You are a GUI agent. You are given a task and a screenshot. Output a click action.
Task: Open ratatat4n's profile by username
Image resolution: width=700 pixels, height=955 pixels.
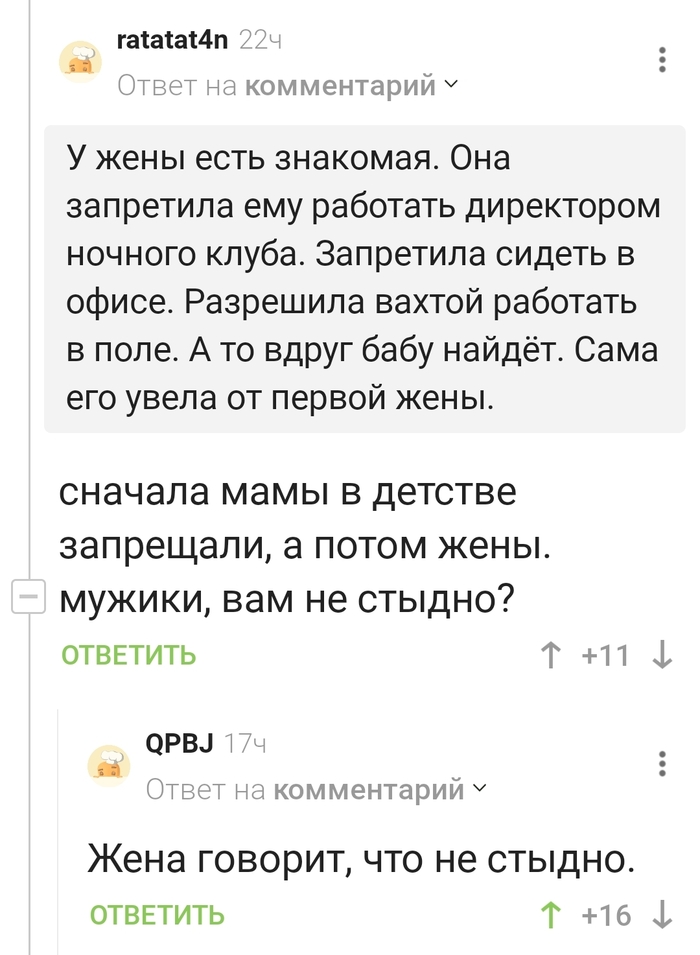[173, 40]
